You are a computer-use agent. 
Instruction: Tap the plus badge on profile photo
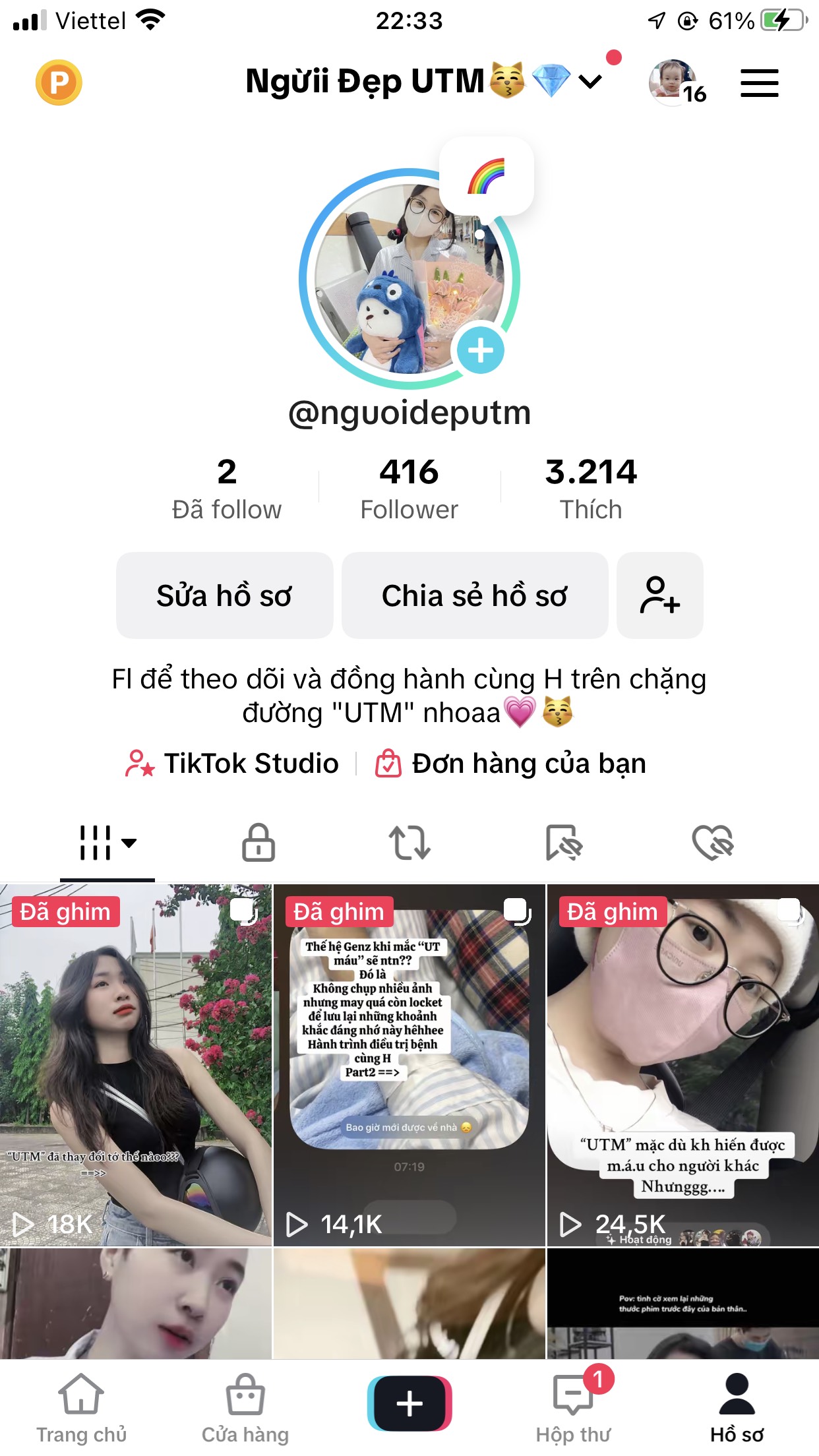[481, 350]
